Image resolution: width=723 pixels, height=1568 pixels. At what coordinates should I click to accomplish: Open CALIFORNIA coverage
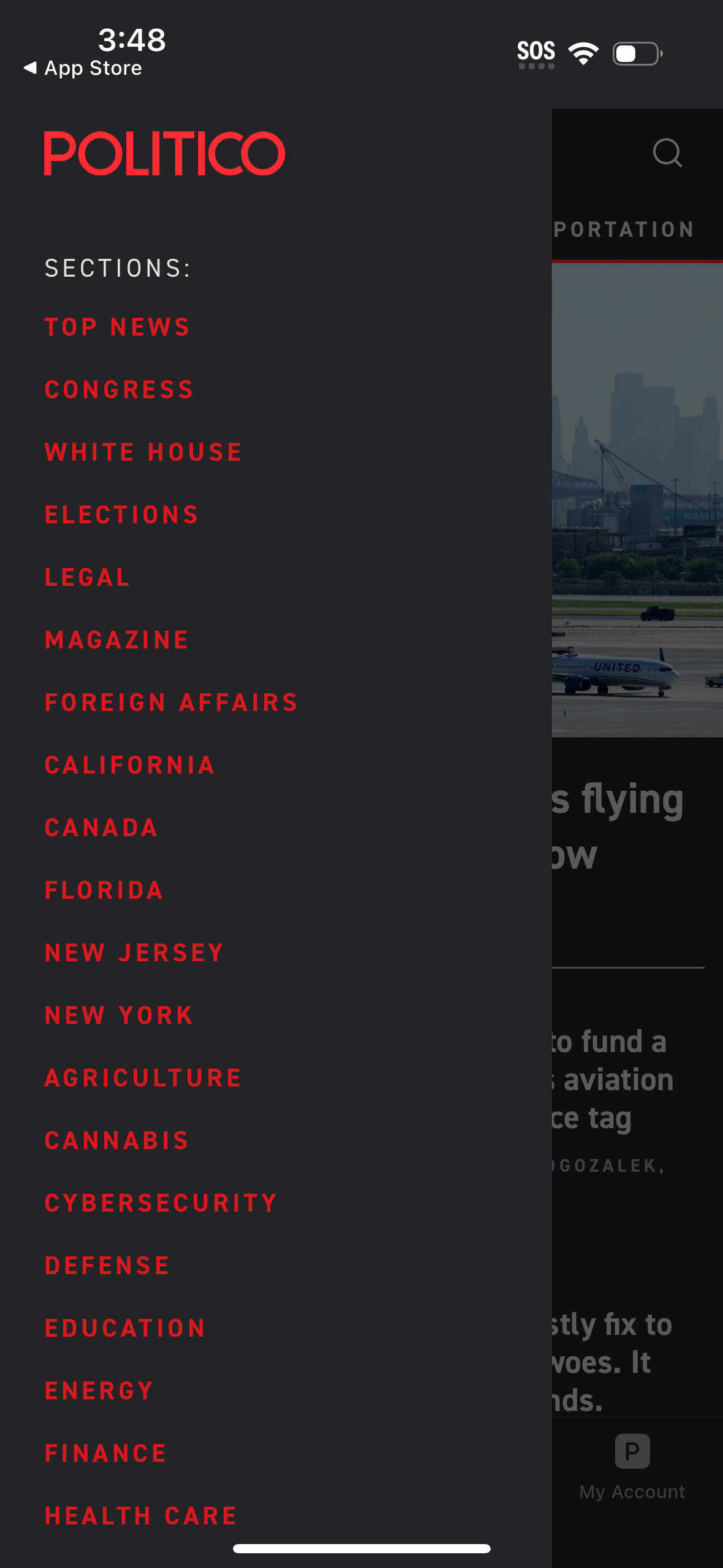tap(129, 764)
